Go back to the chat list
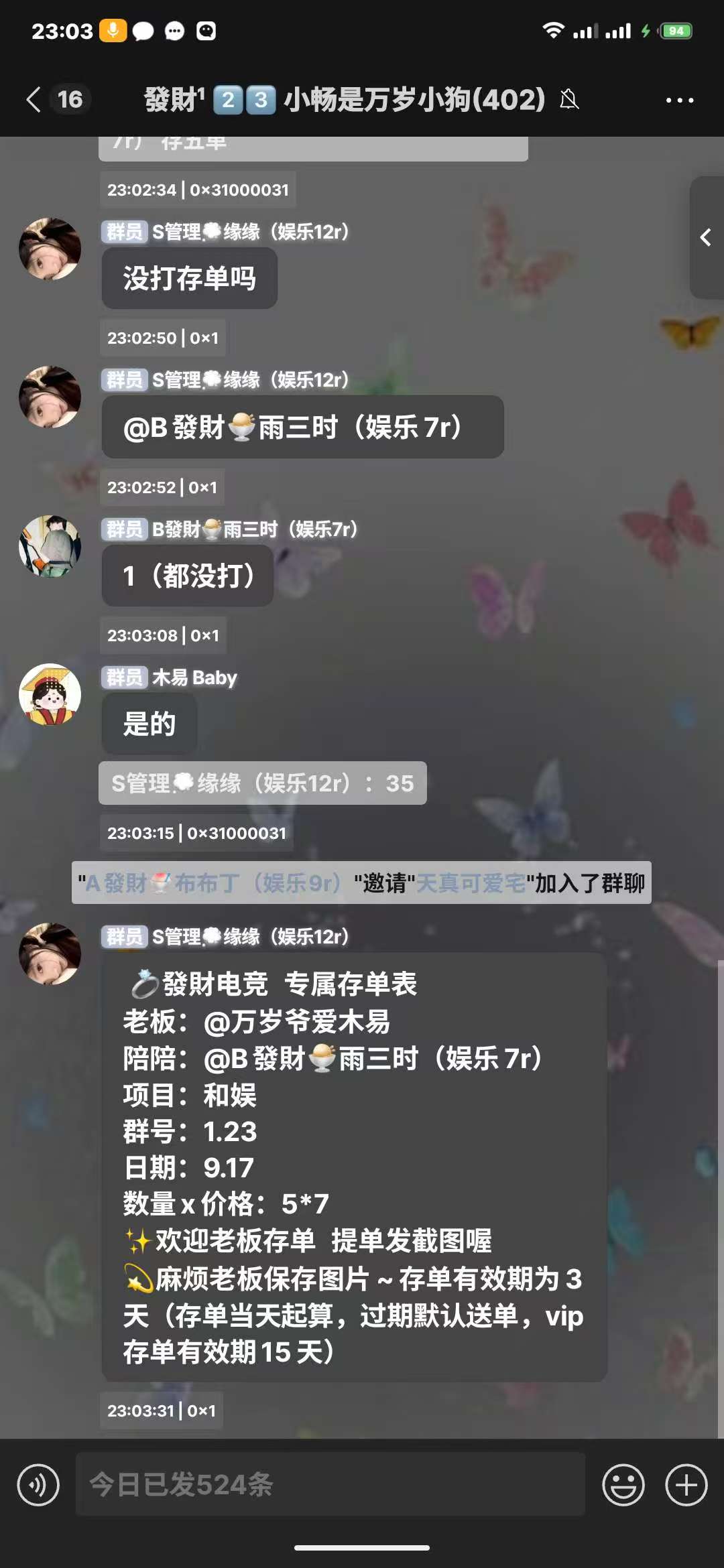The image size is (724, 1568). 34,100
